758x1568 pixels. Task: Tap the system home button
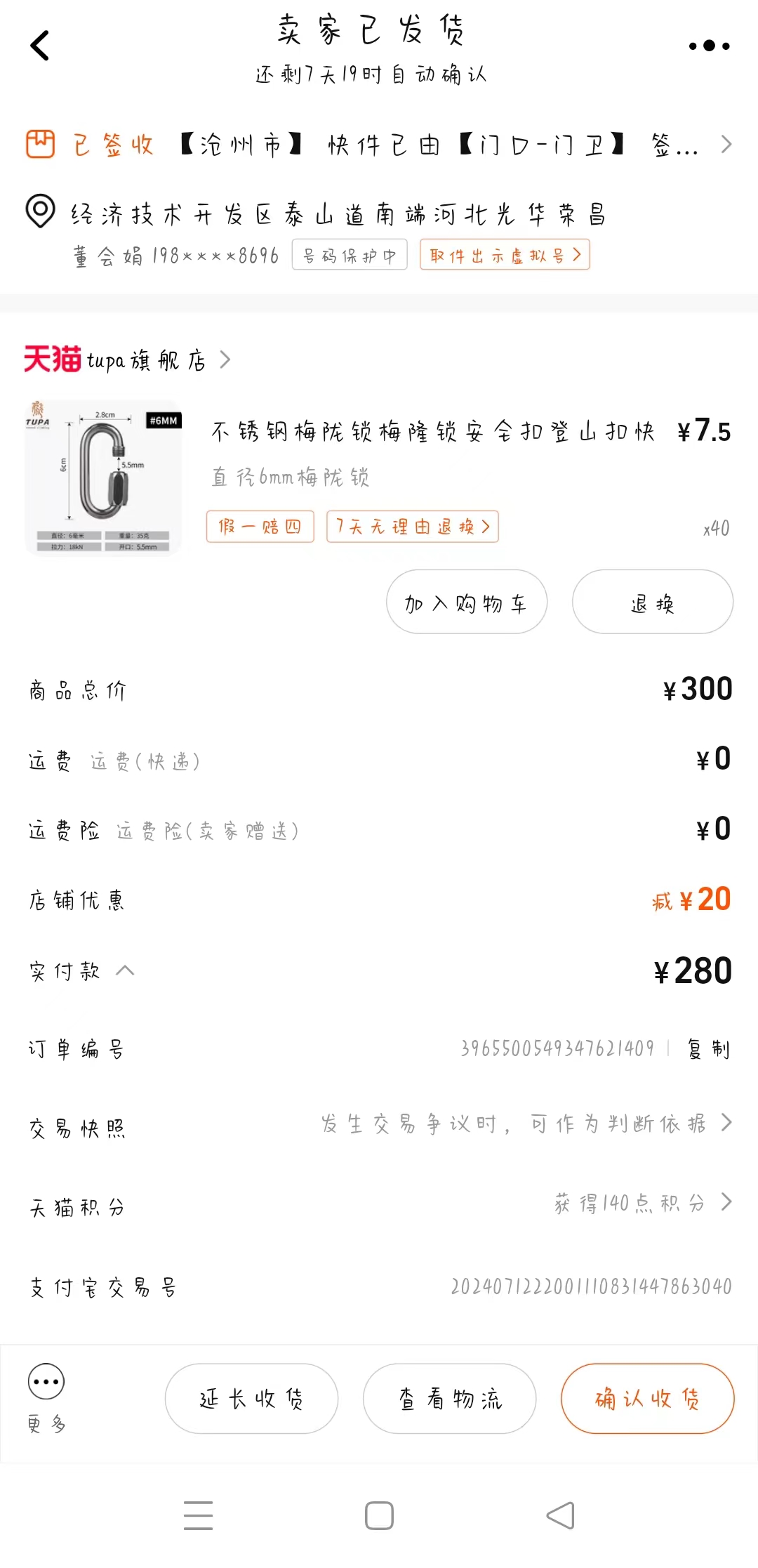pyautogui.click(x=379, y=1515)
